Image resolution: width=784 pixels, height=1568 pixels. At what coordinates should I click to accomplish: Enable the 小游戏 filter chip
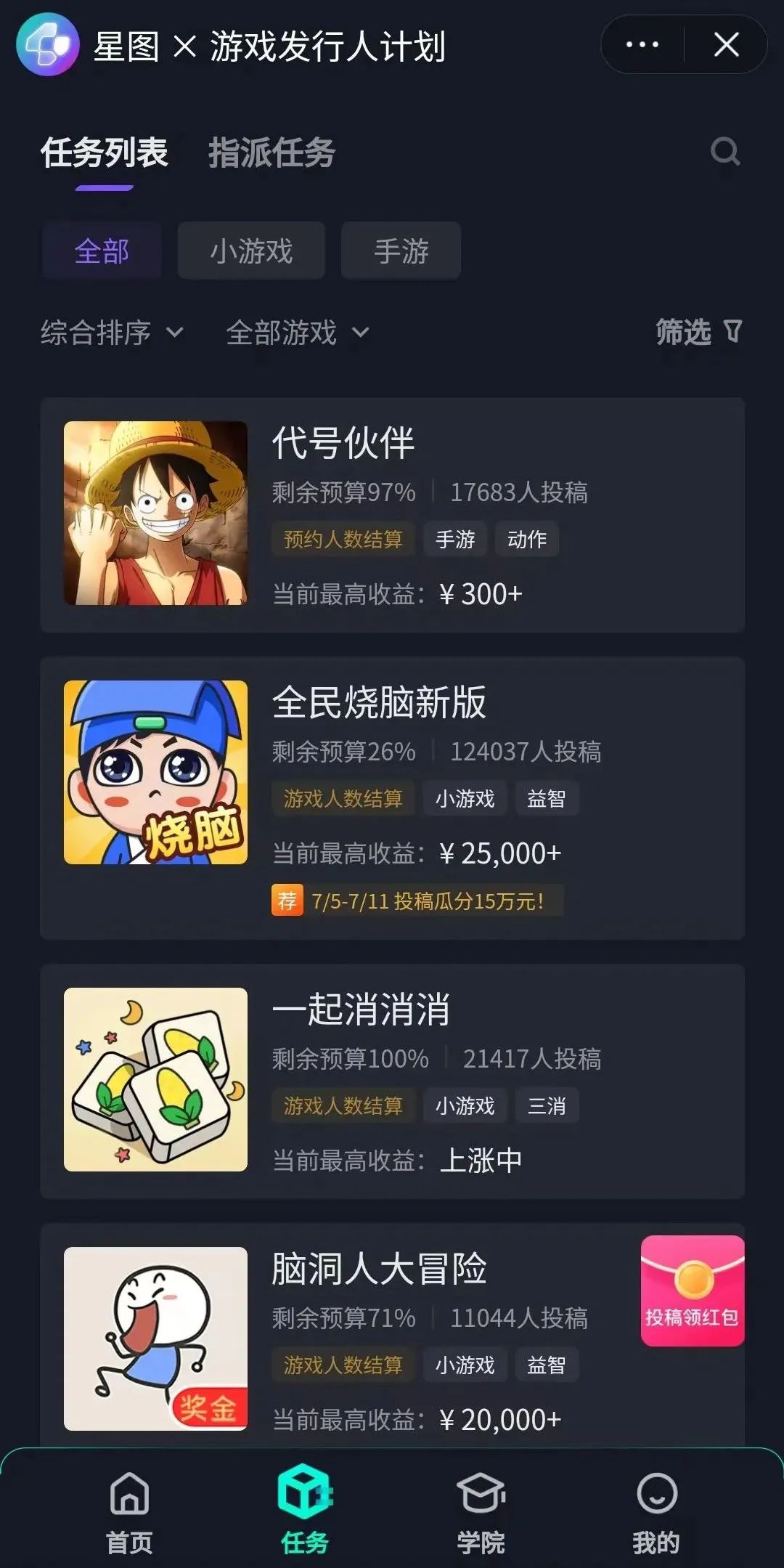point(250,250)
